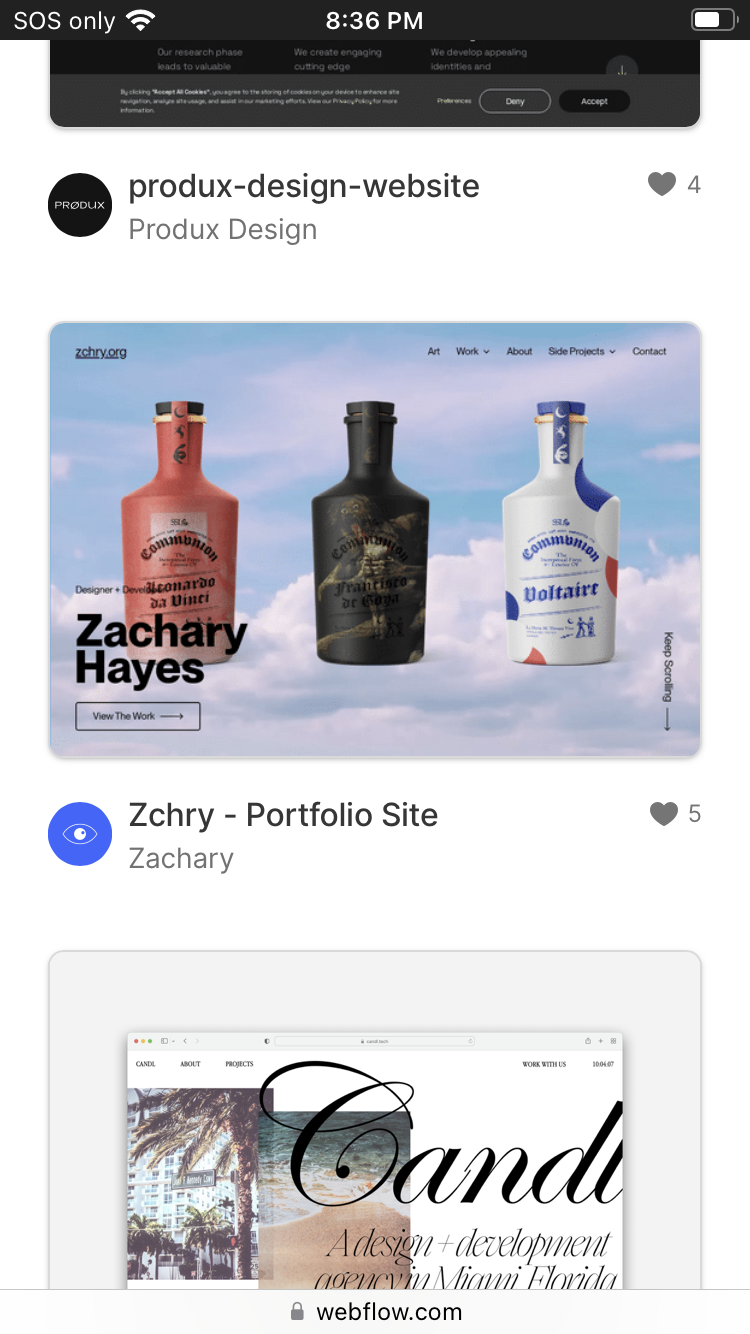Visit Zachary's author profile link
Screen dimensions: 750x1334
click(x=181, y=859)
